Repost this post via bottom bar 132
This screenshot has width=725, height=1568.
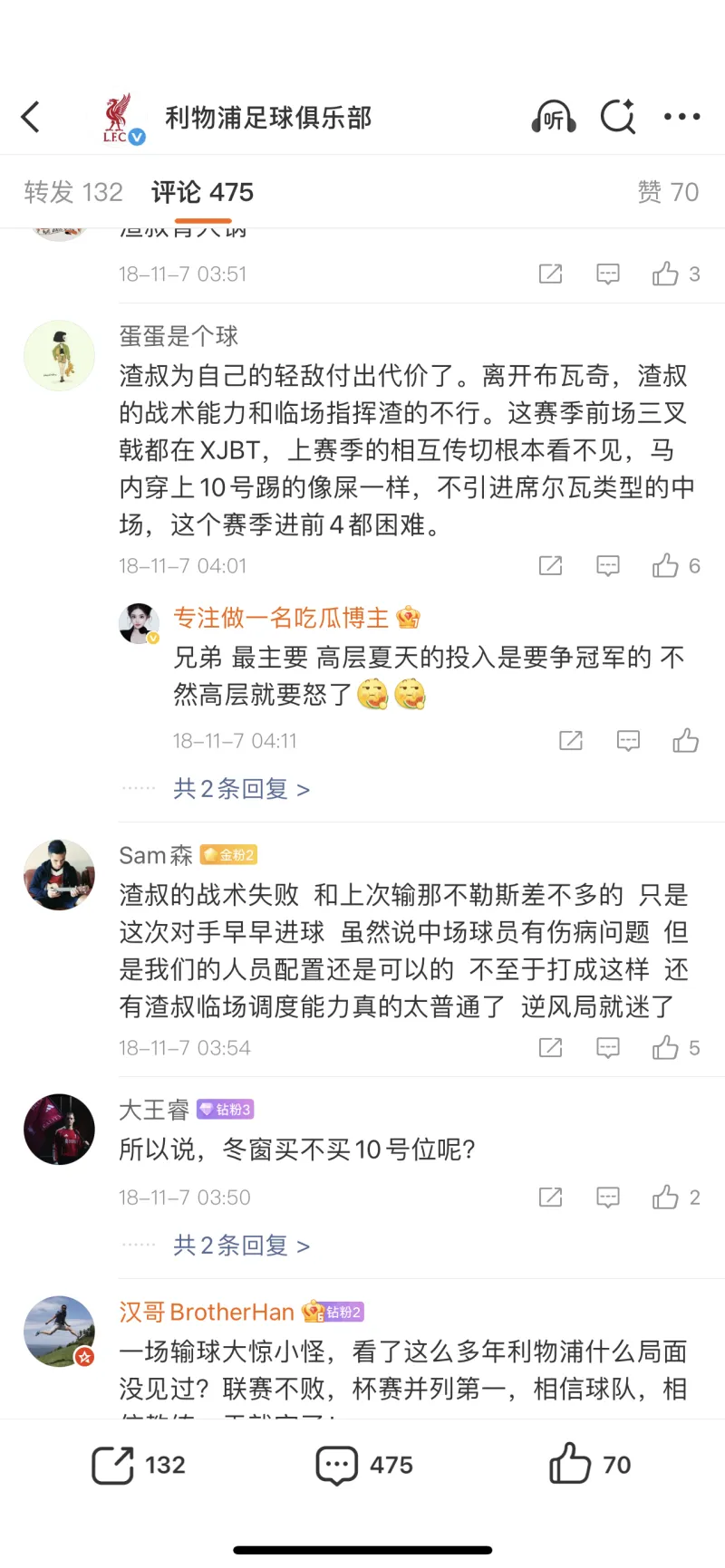click(139, 1465)
